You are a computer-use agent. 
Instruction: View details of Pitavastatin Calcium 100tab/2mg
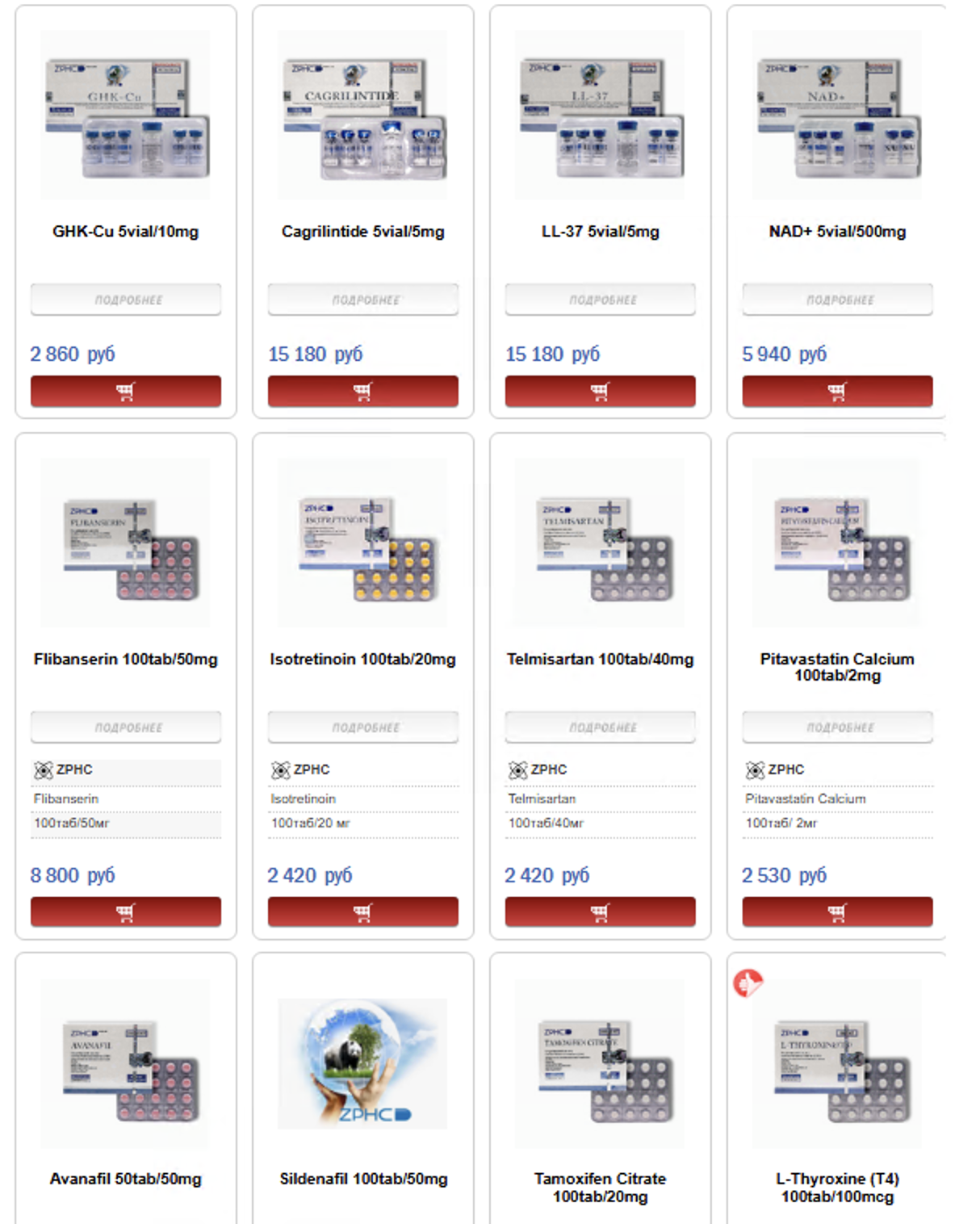[837, 727]
